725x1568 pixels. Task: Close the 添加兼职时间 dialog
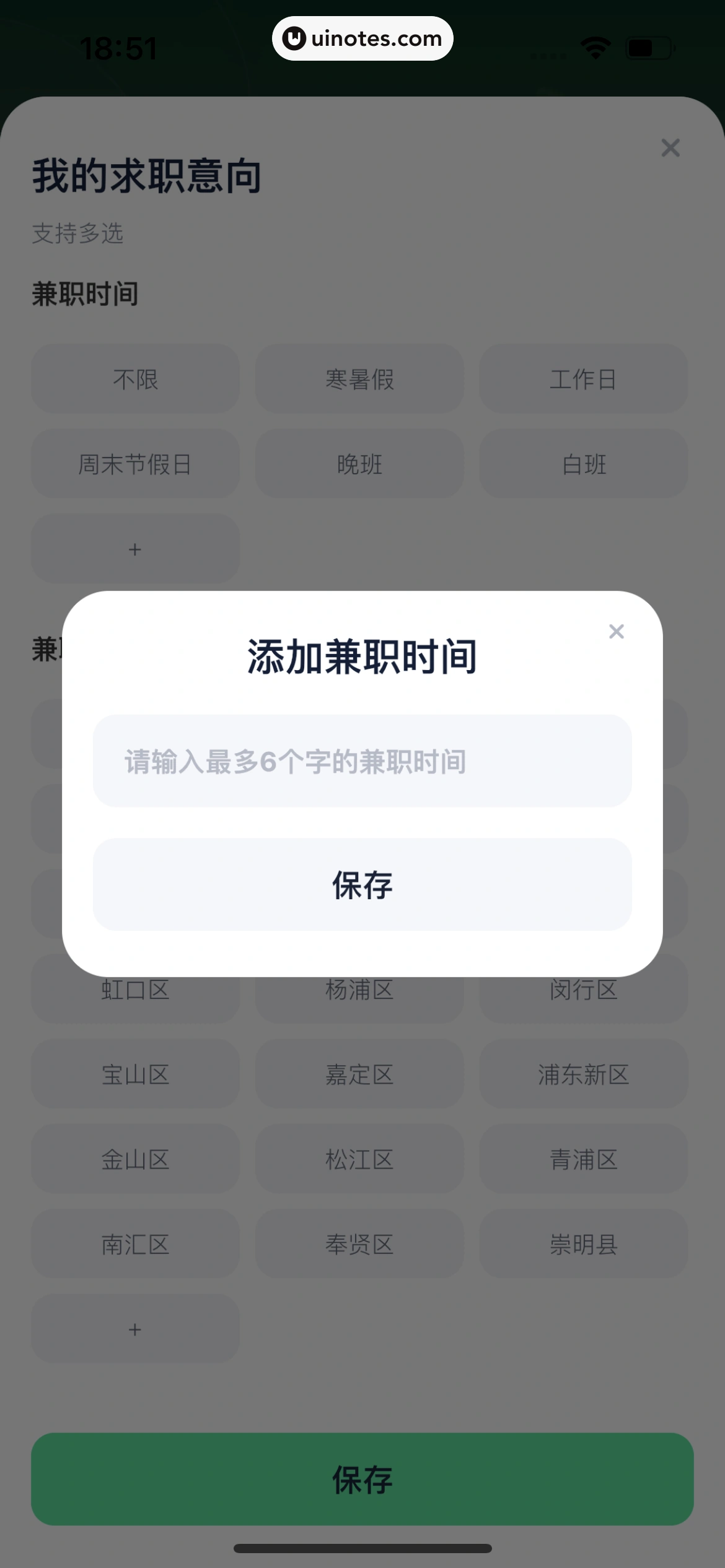[616, 632]
